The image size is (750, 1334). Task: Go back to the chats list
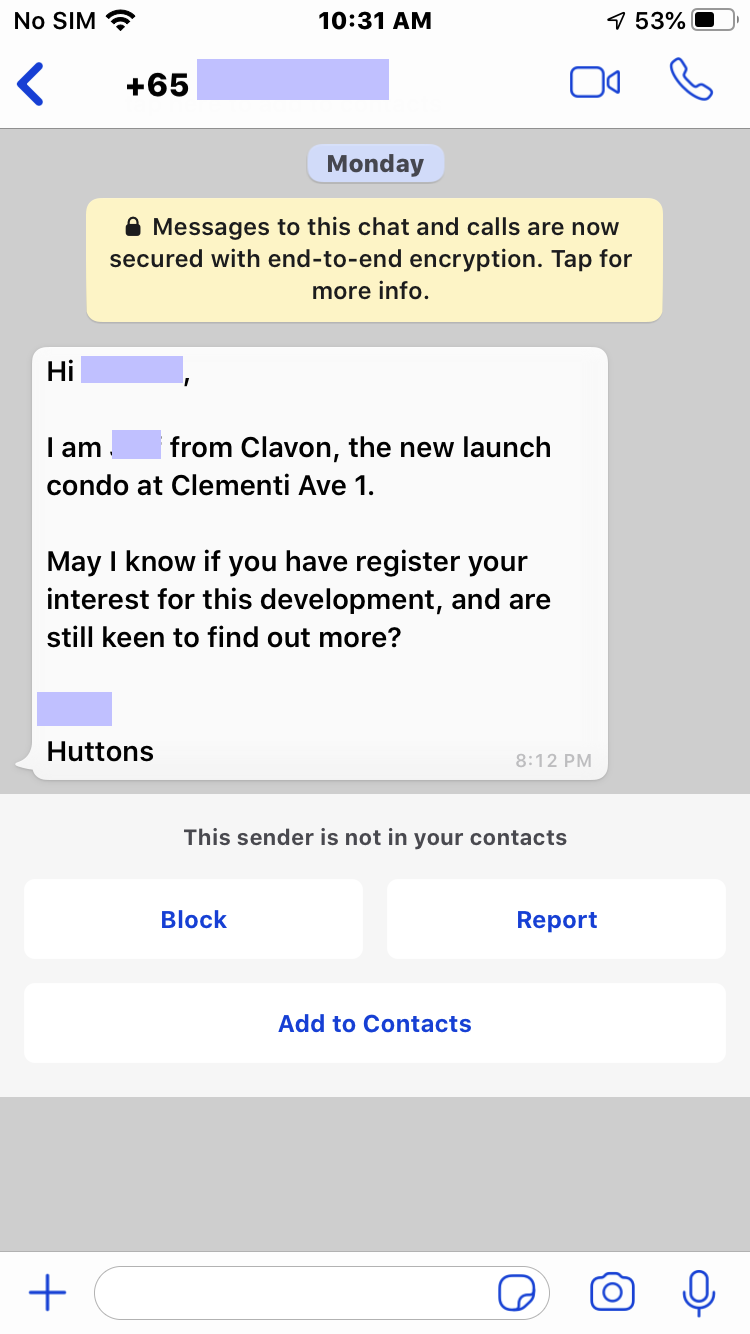[32, 84]
